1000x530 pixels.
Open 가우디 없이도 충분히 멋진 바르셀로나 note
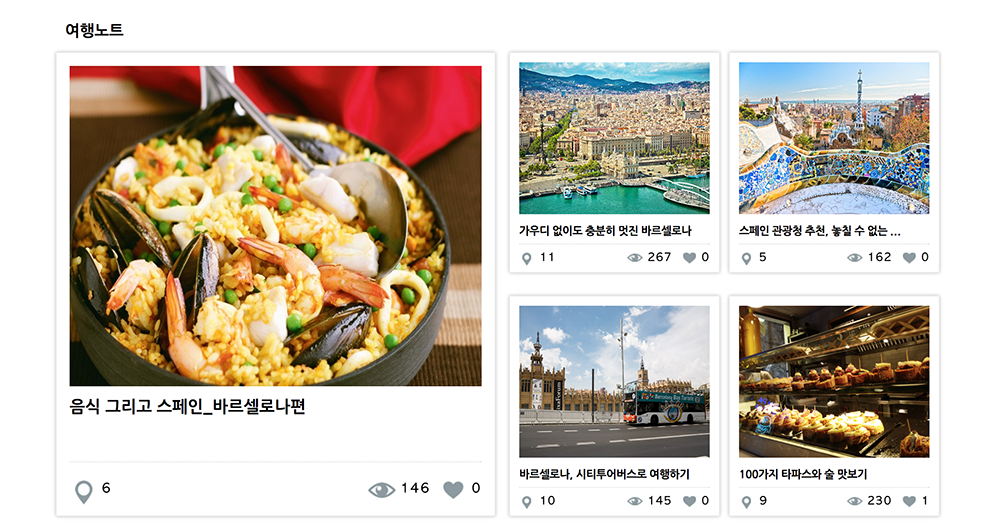[614, 138]
